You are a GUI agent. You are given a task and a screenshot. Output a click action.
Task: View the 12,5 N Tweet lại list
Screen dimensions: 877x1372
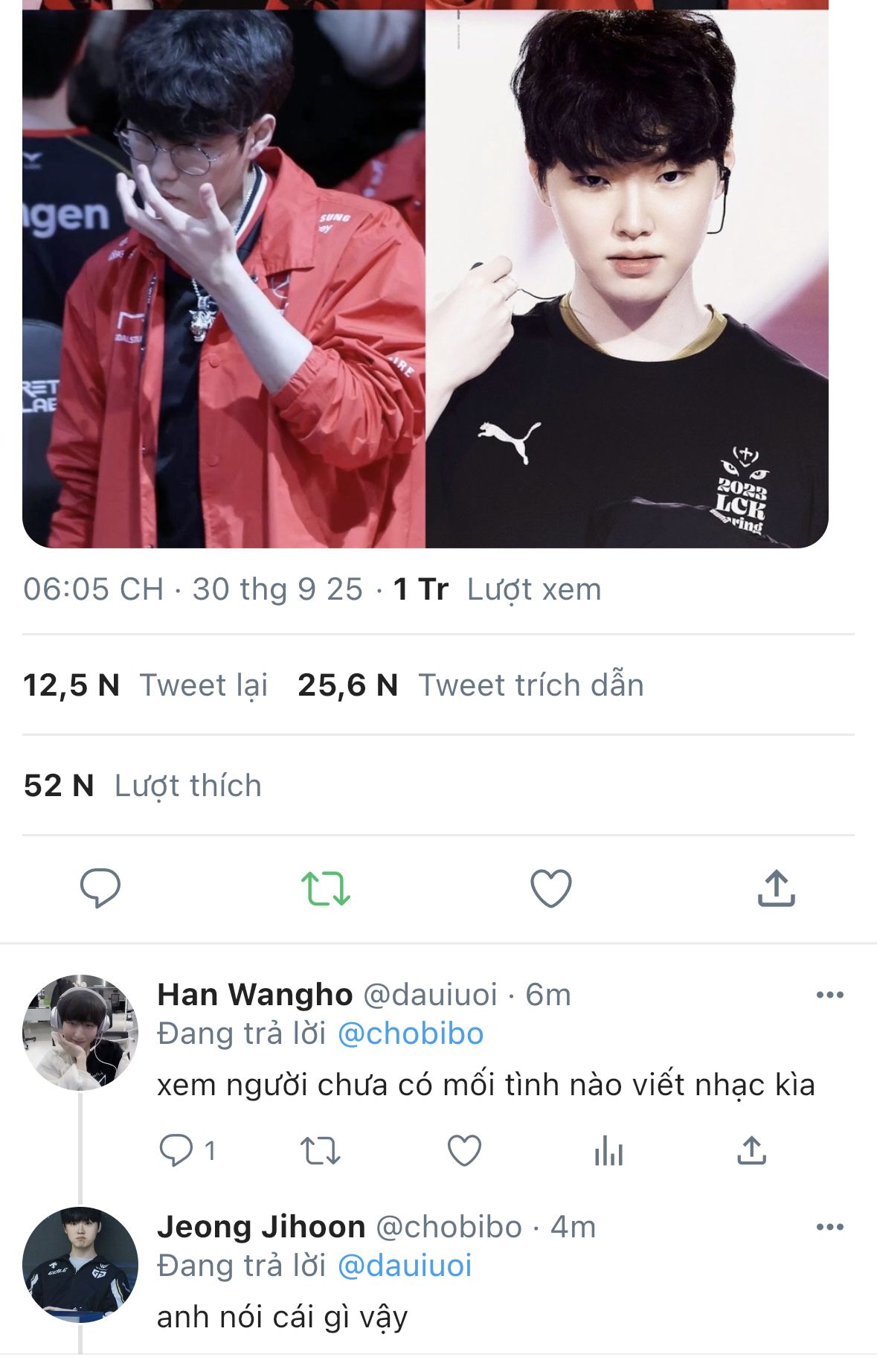pyautogui.click(x=145, y=685)
